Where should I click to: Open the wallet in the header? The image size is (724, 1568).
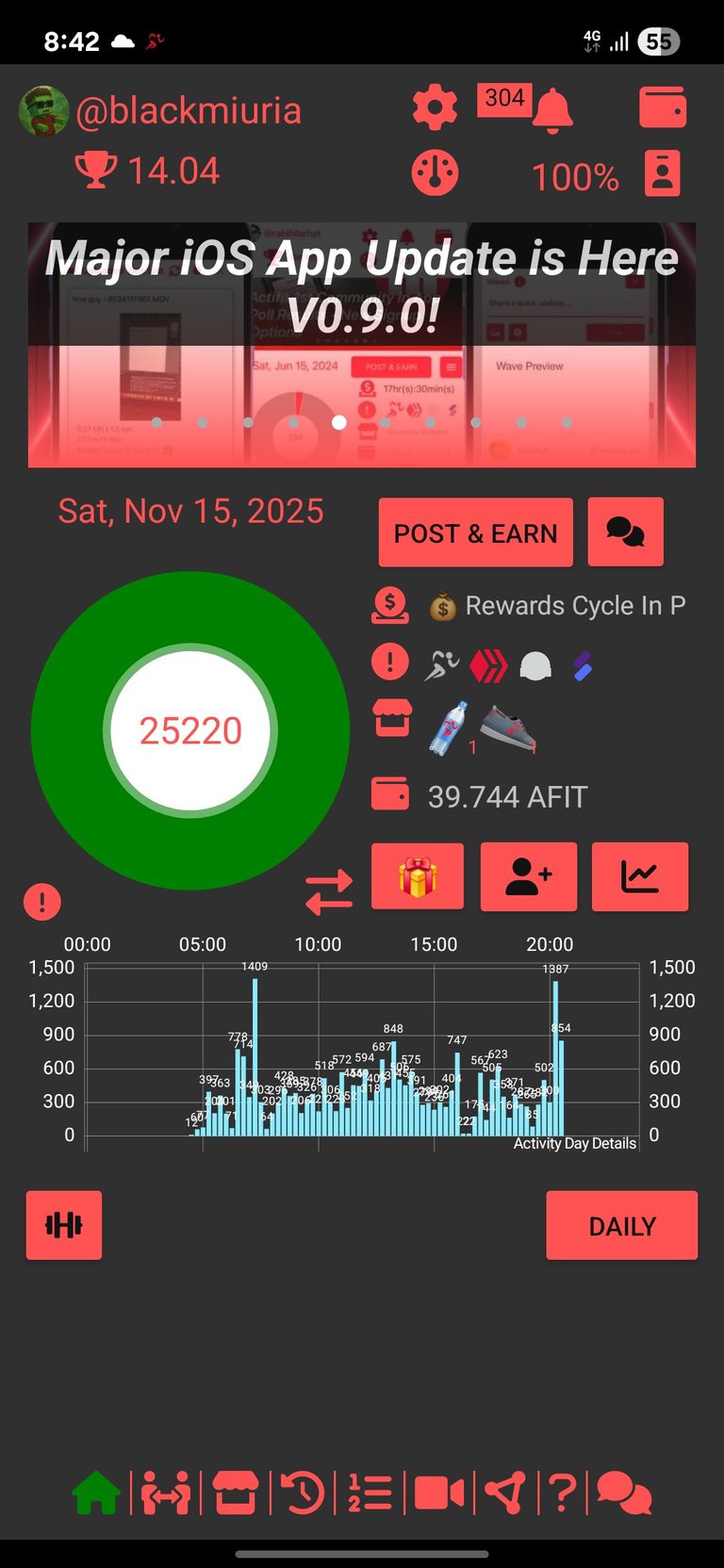662,107
